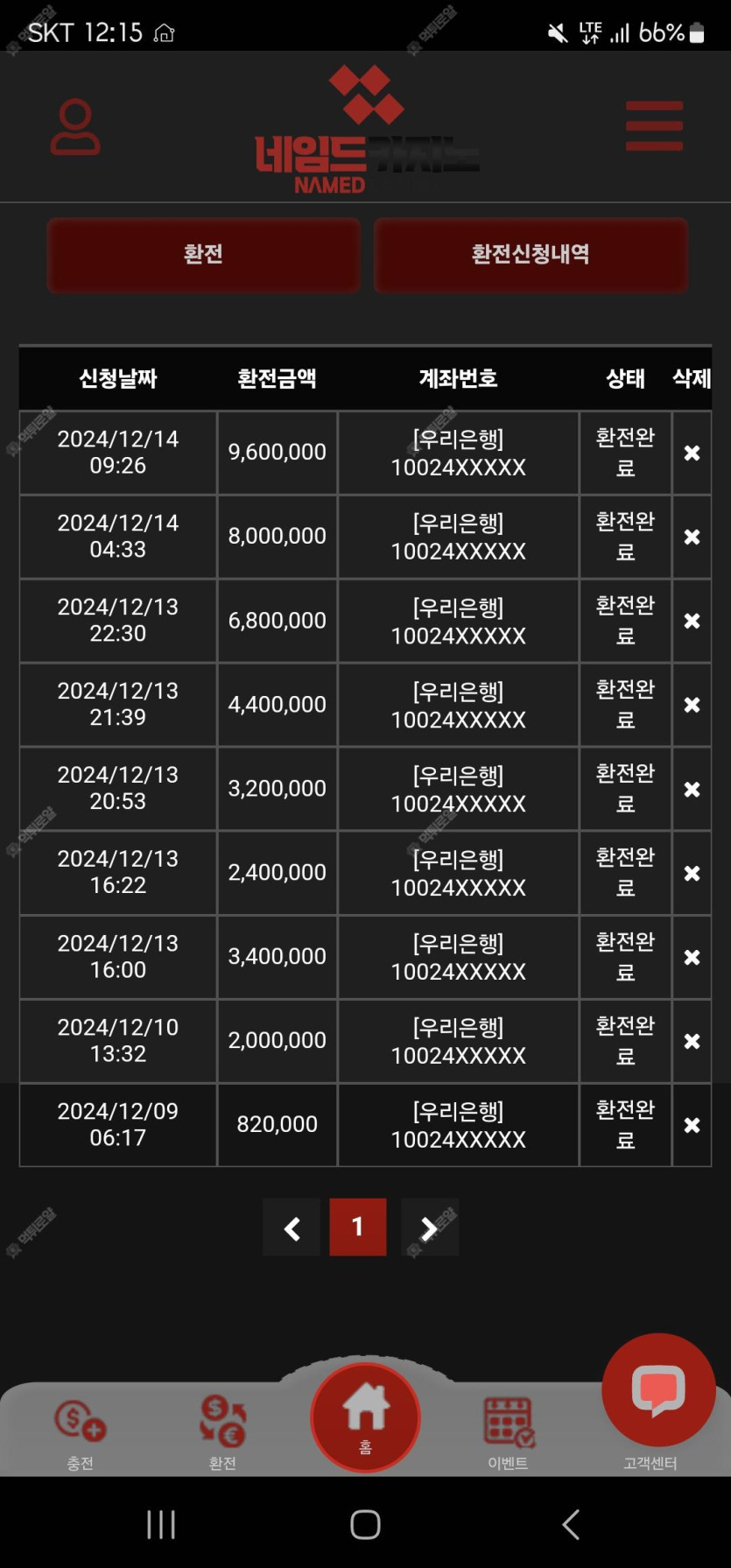Go to the previous page arrow

[x=292, y=1227]
